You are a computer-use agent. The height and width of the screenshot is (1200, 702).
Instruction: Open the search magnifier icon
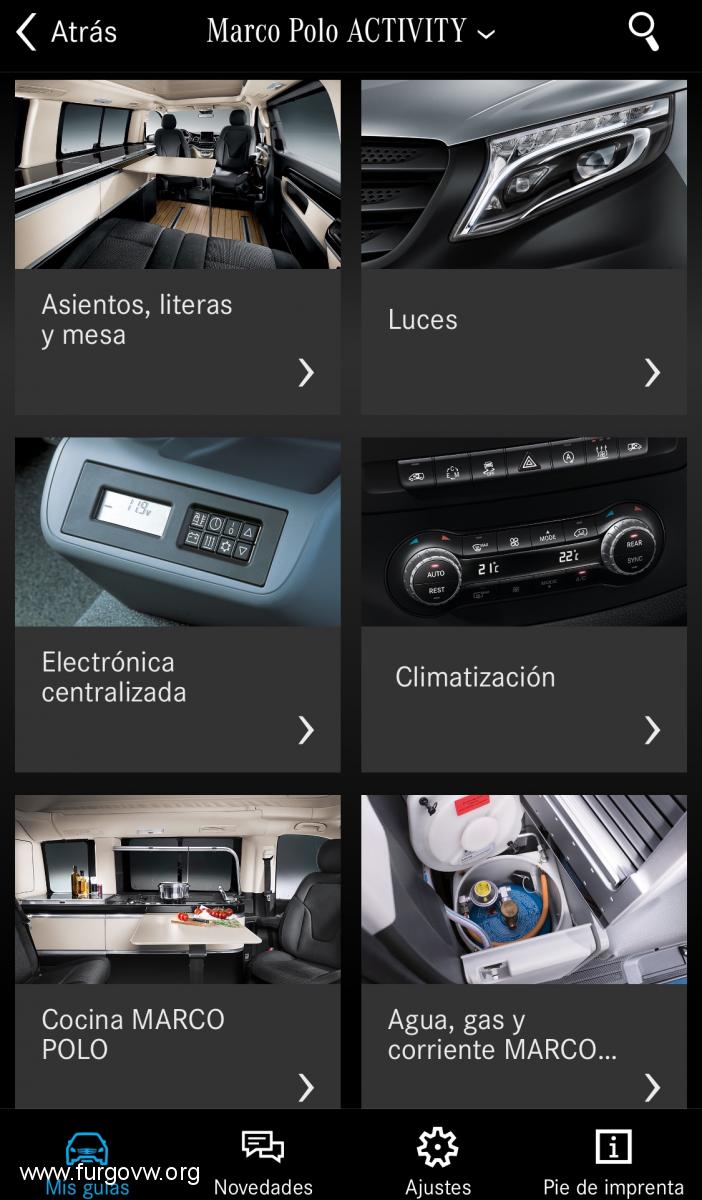click(644, 32)
